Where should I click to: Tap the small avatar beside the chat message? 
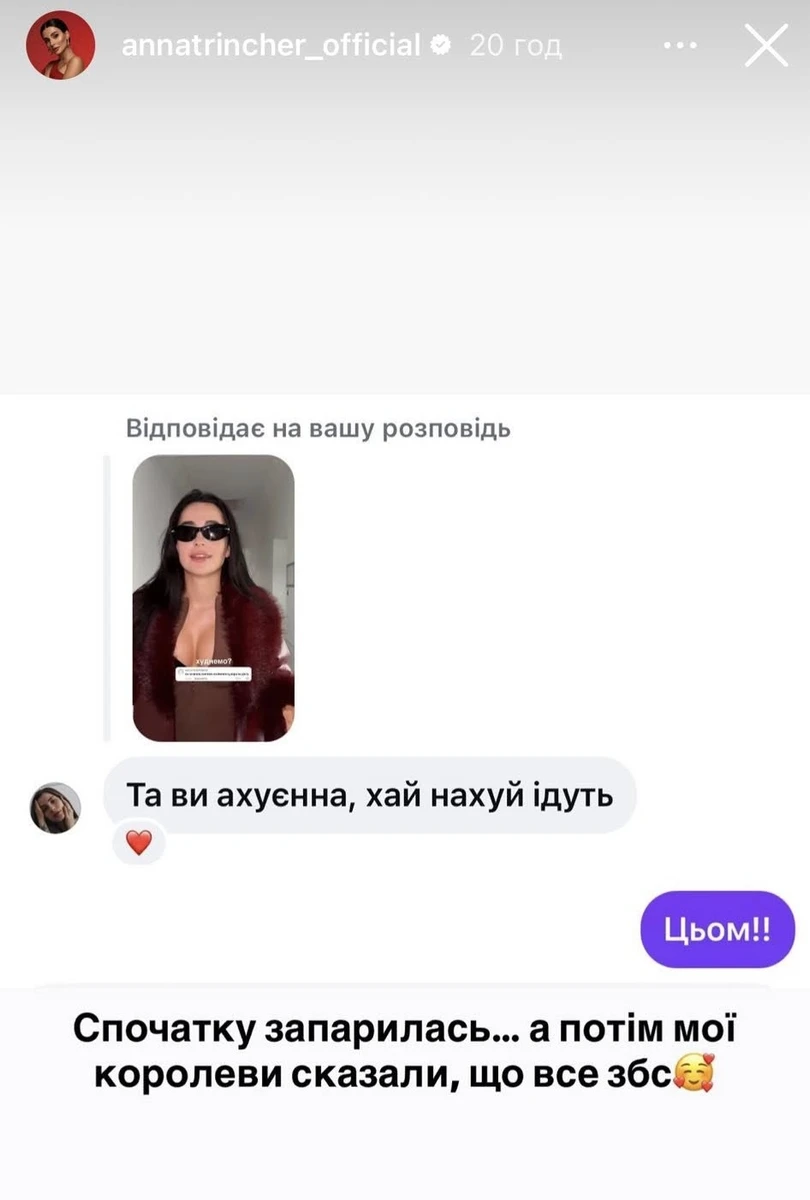pyautogui.click(x=55, y=808)
